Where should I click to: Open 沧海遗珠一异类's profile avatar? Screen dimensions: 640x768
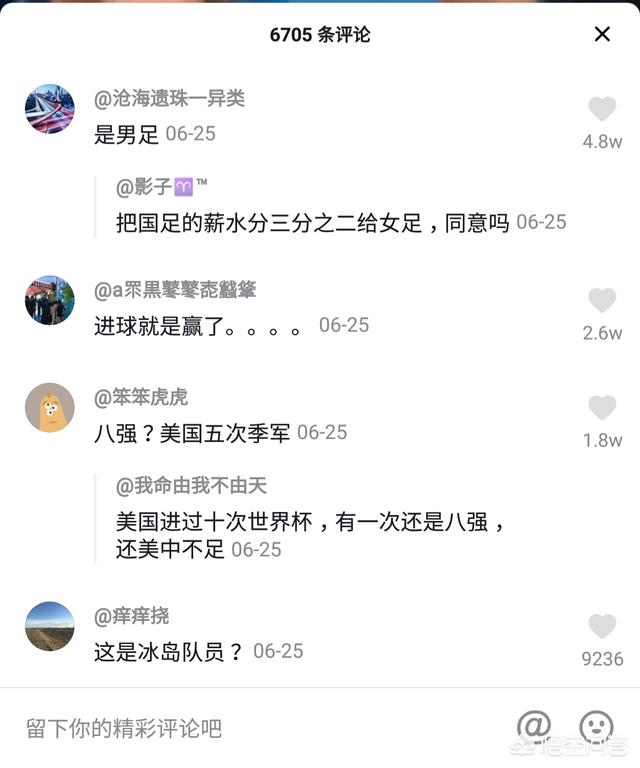click(50, 109)
